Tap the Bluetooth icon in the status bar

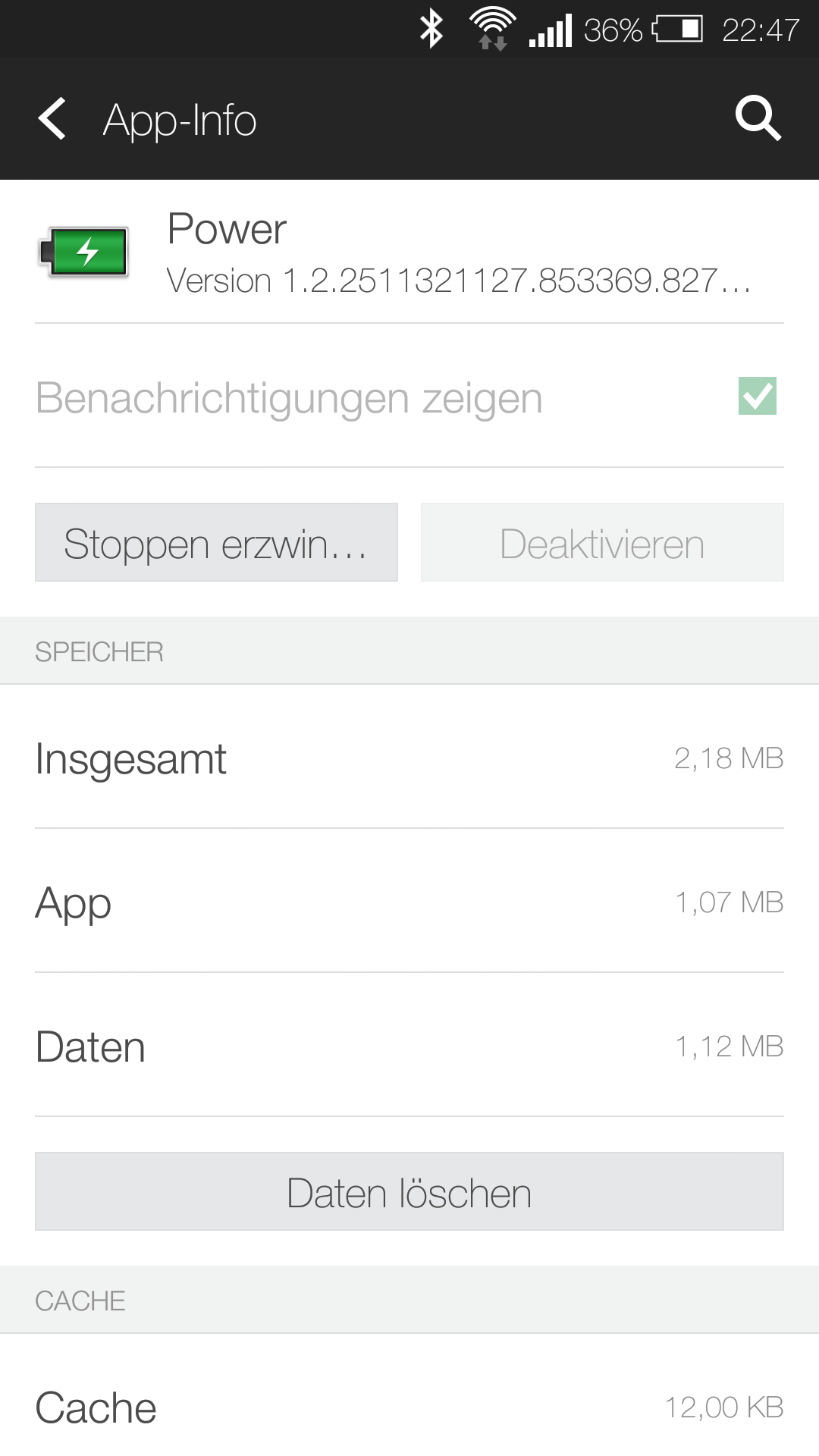(x=431, y=29)
